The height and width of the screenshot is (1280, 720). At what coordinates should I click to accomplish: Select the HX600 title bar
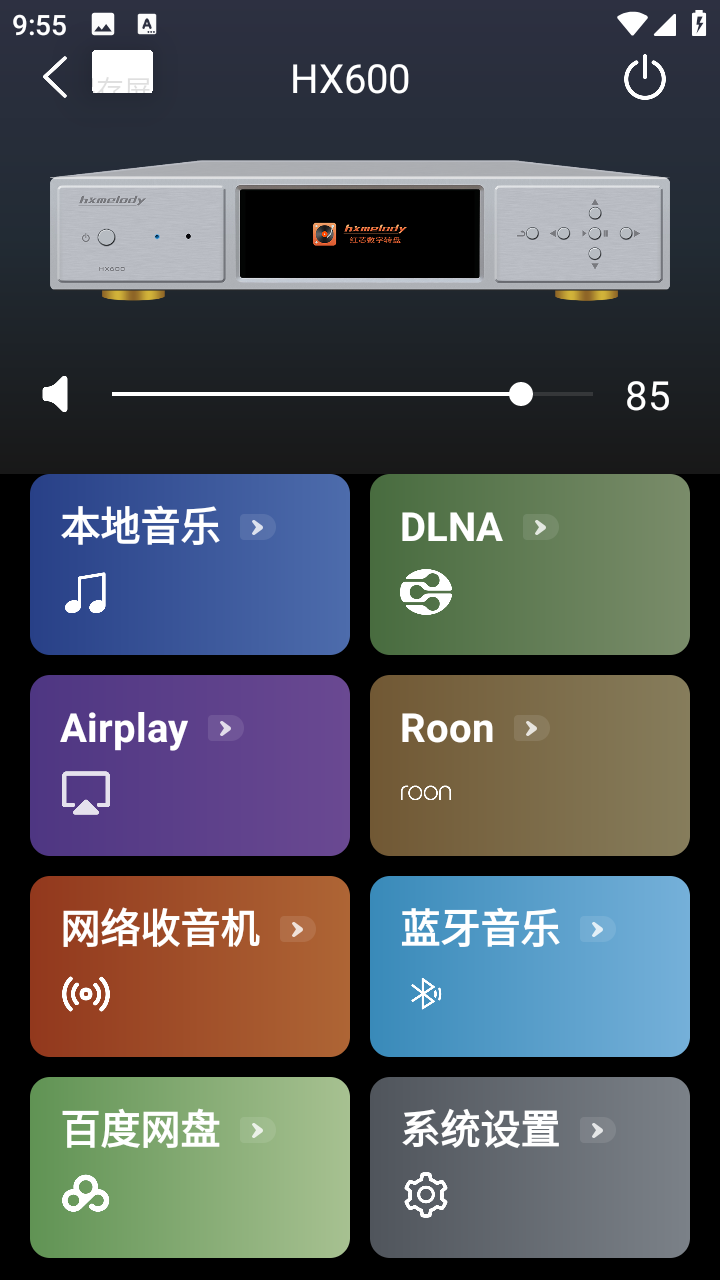click(x=350, y=78)
